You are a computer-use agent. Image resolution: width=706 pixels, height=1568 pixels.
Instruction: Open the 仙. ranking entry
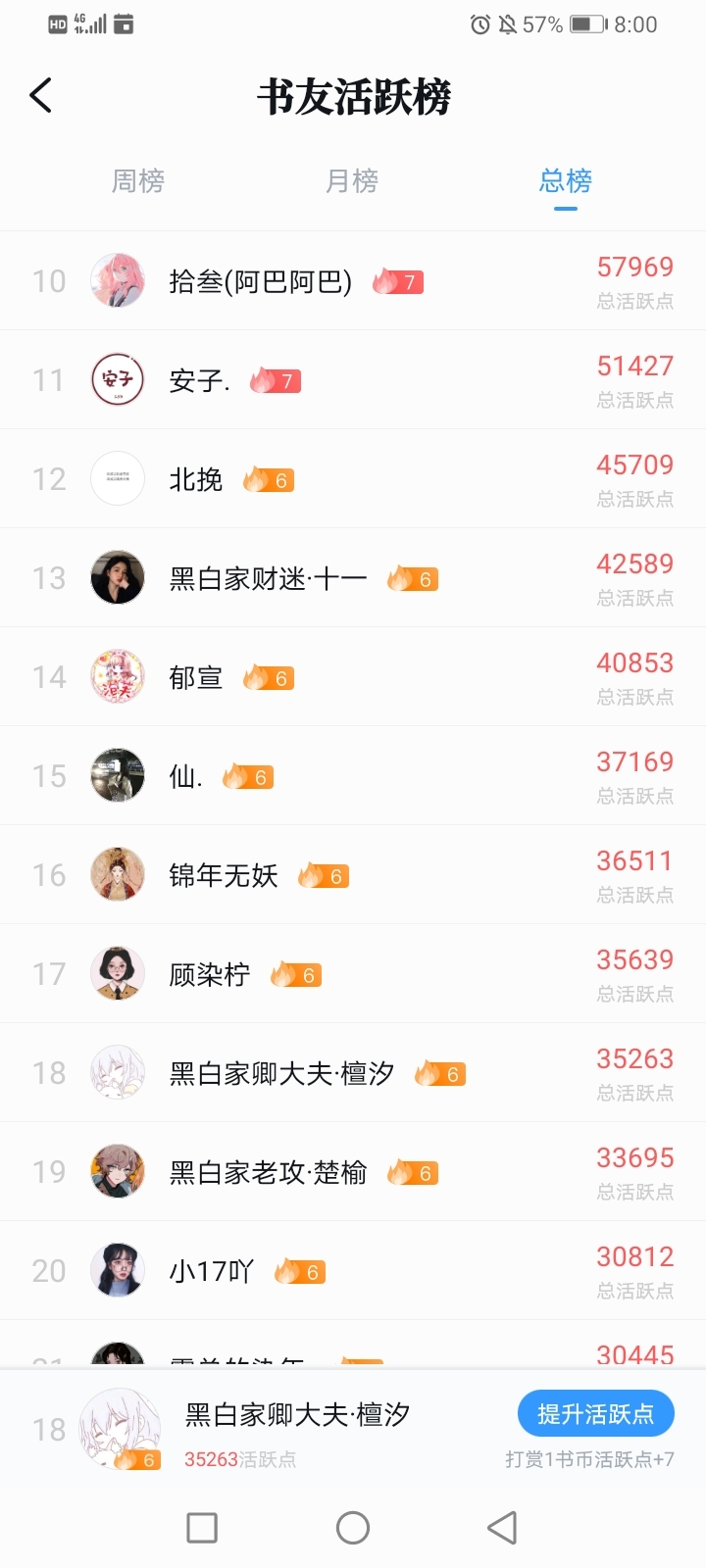click(x=353, y=776)
